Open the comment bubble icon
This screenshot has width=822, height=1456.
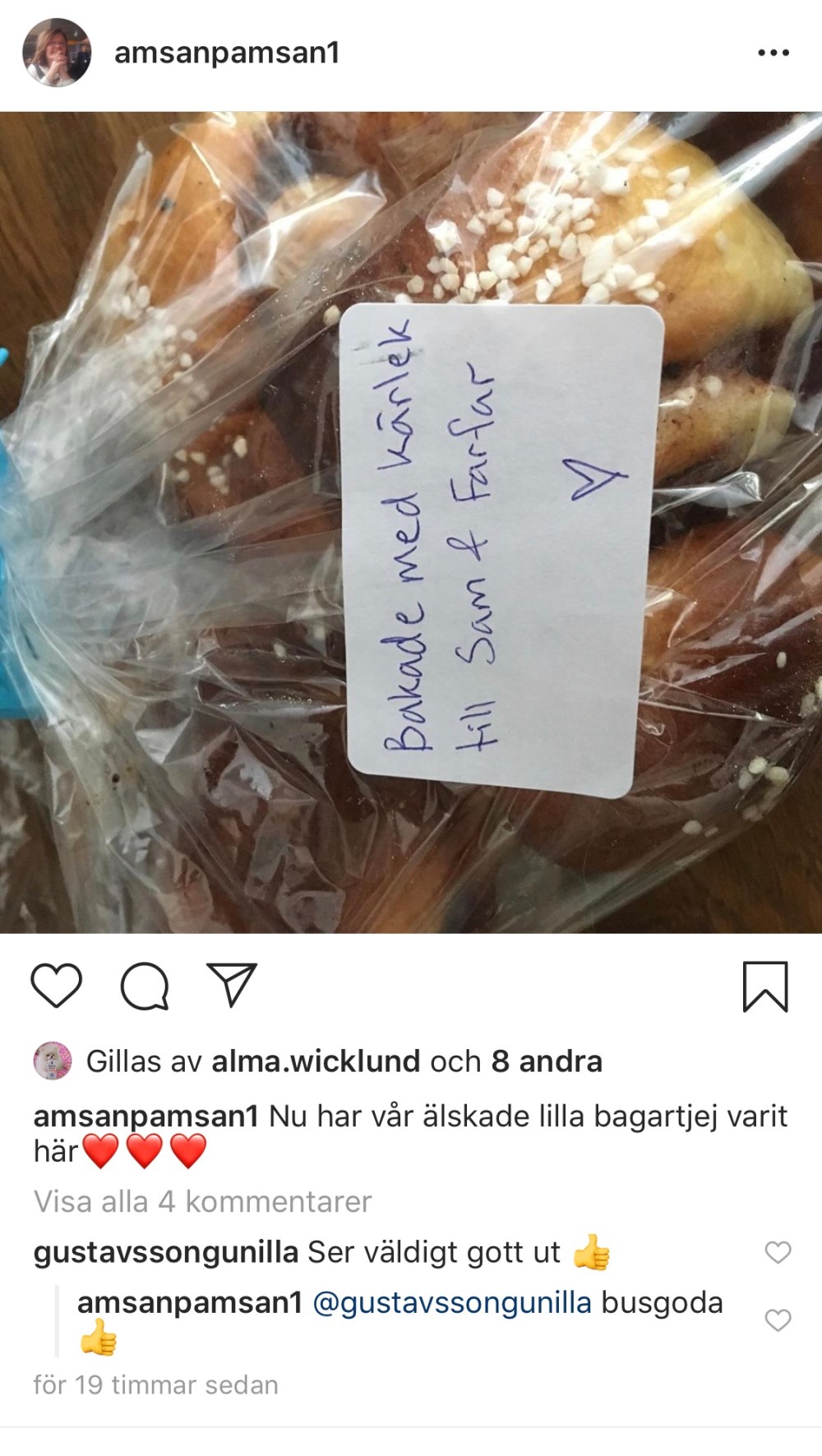(145, 985)
